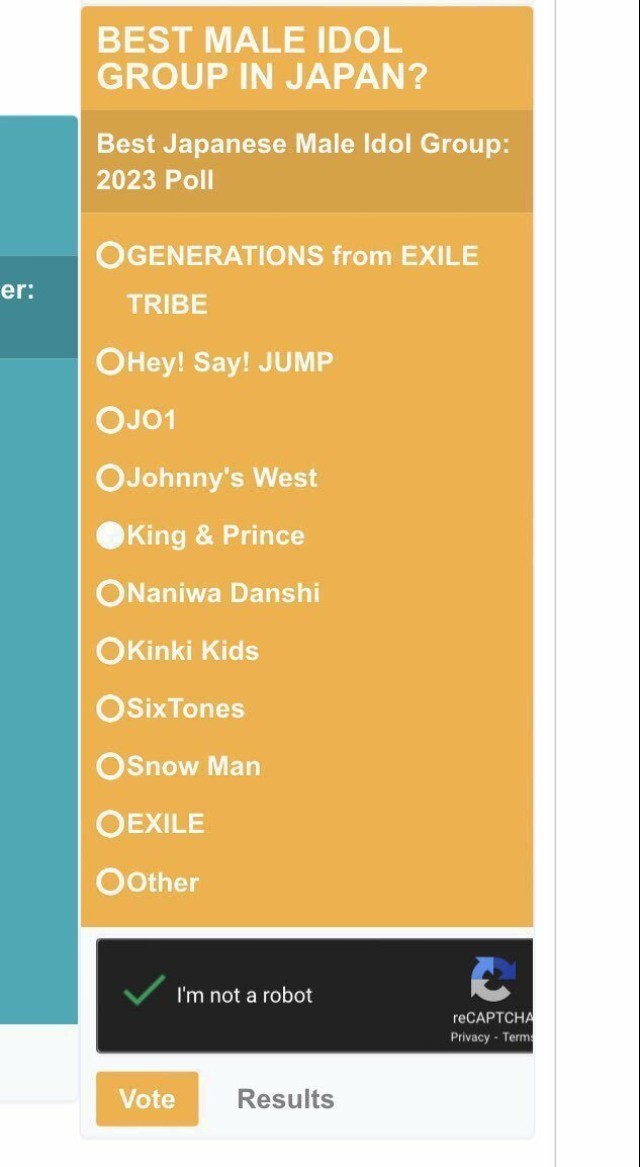Screen dimensions: 640x1167
Task: Tap the I'm not a robot checkbox
Action: pos(144,991)
